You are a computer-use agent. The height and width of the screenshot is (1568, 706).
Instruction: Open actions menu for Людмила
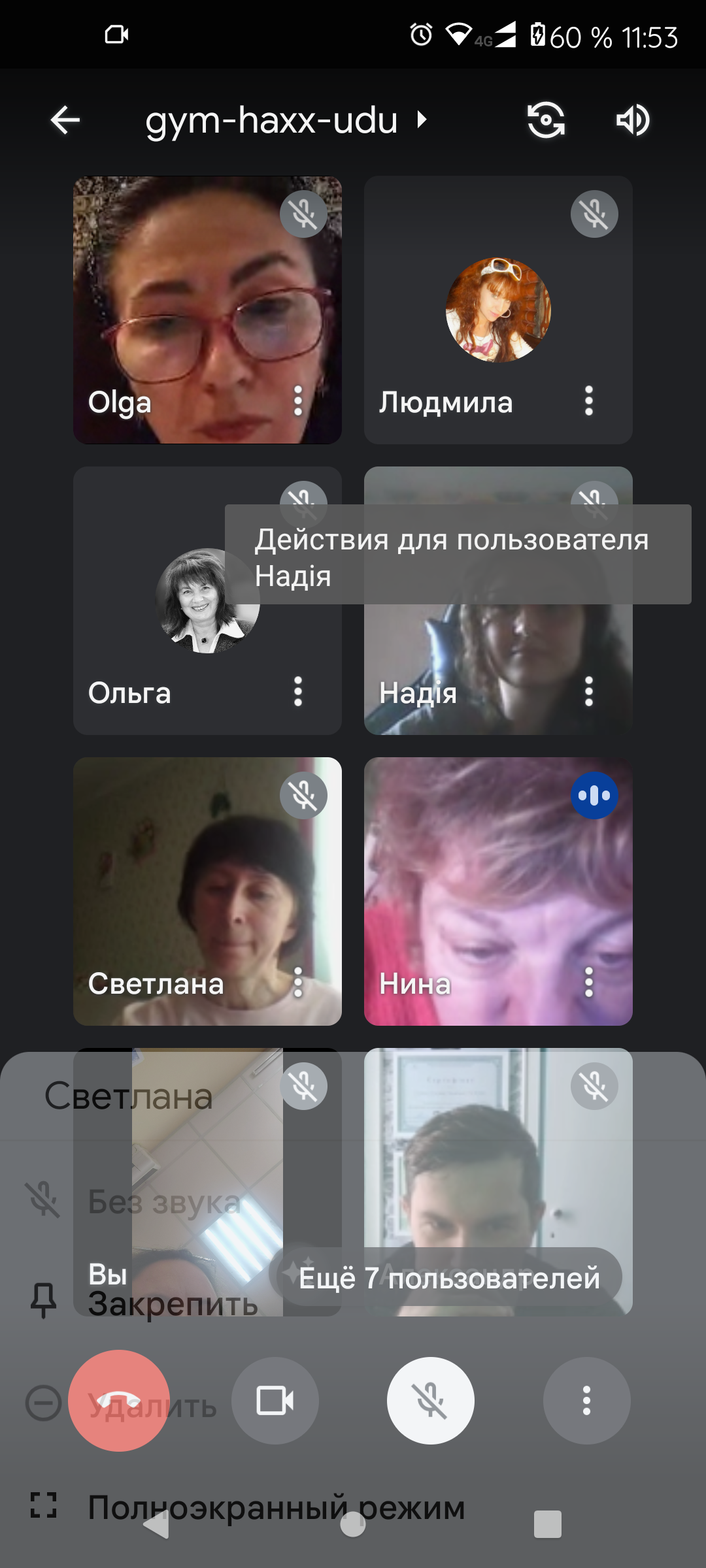[589, 400]
